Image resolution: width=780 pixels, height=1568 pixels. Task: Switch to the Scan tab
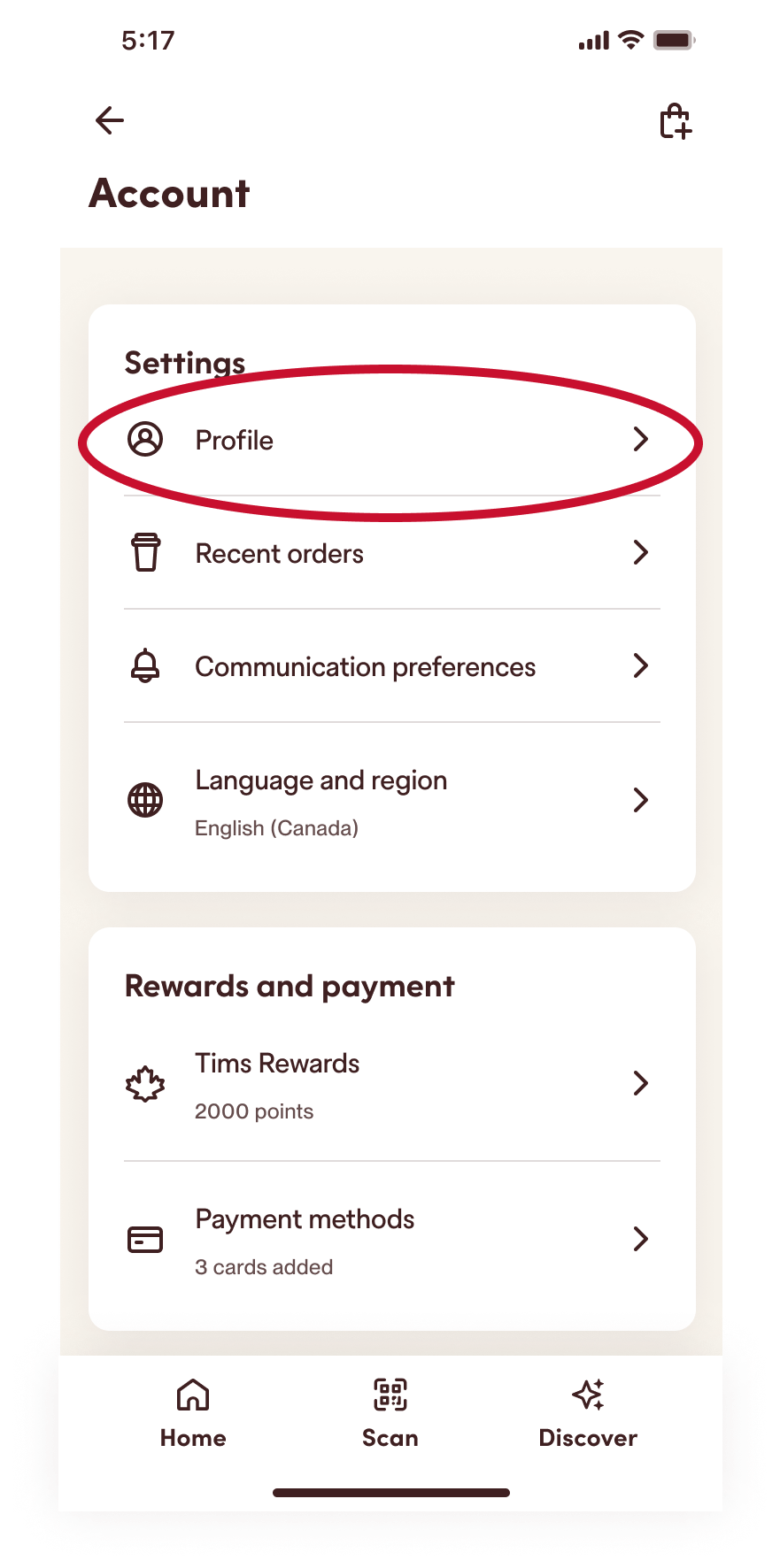click(390, 1413)
